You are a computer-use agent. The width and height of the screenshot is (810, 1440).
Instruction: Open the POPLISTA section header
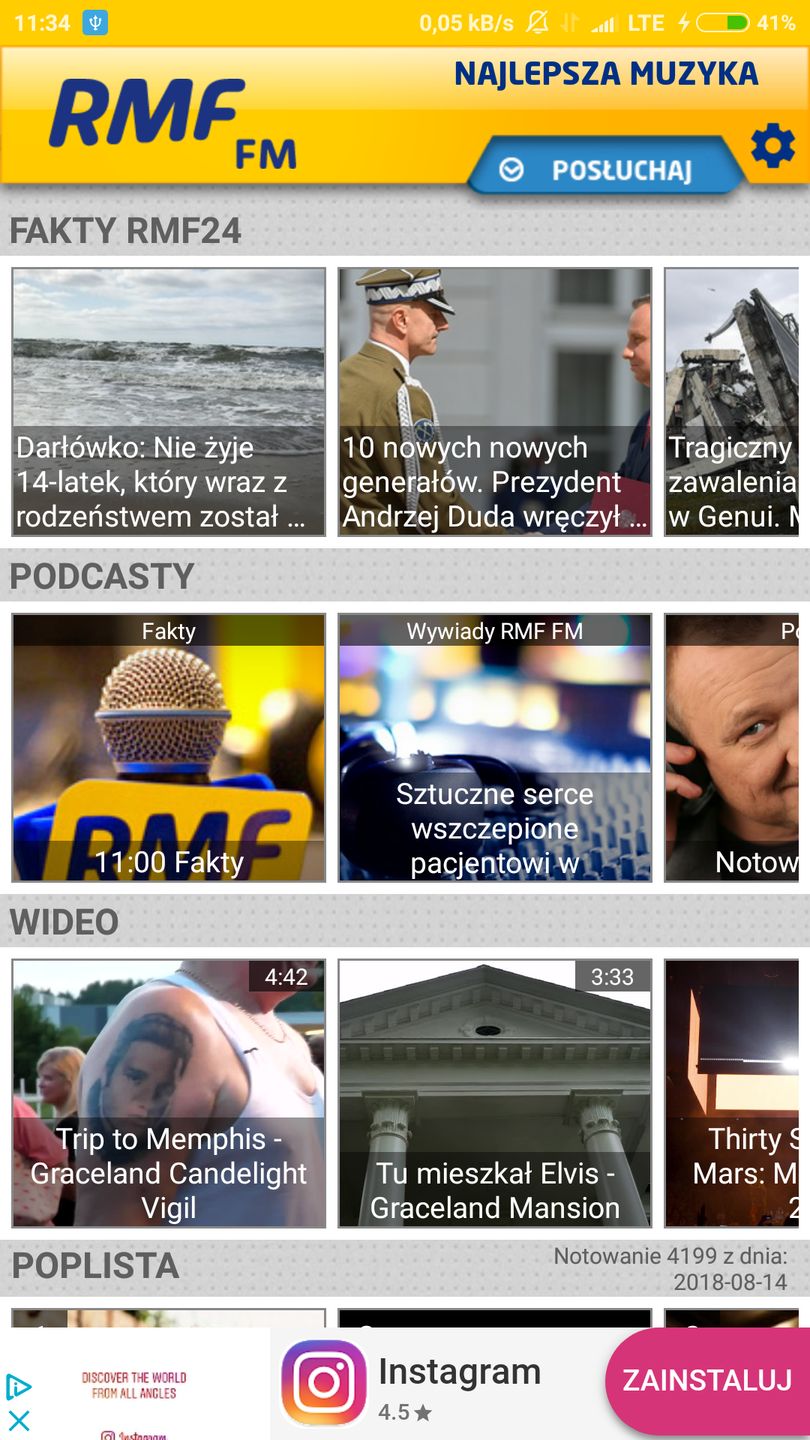(92, 1268)
